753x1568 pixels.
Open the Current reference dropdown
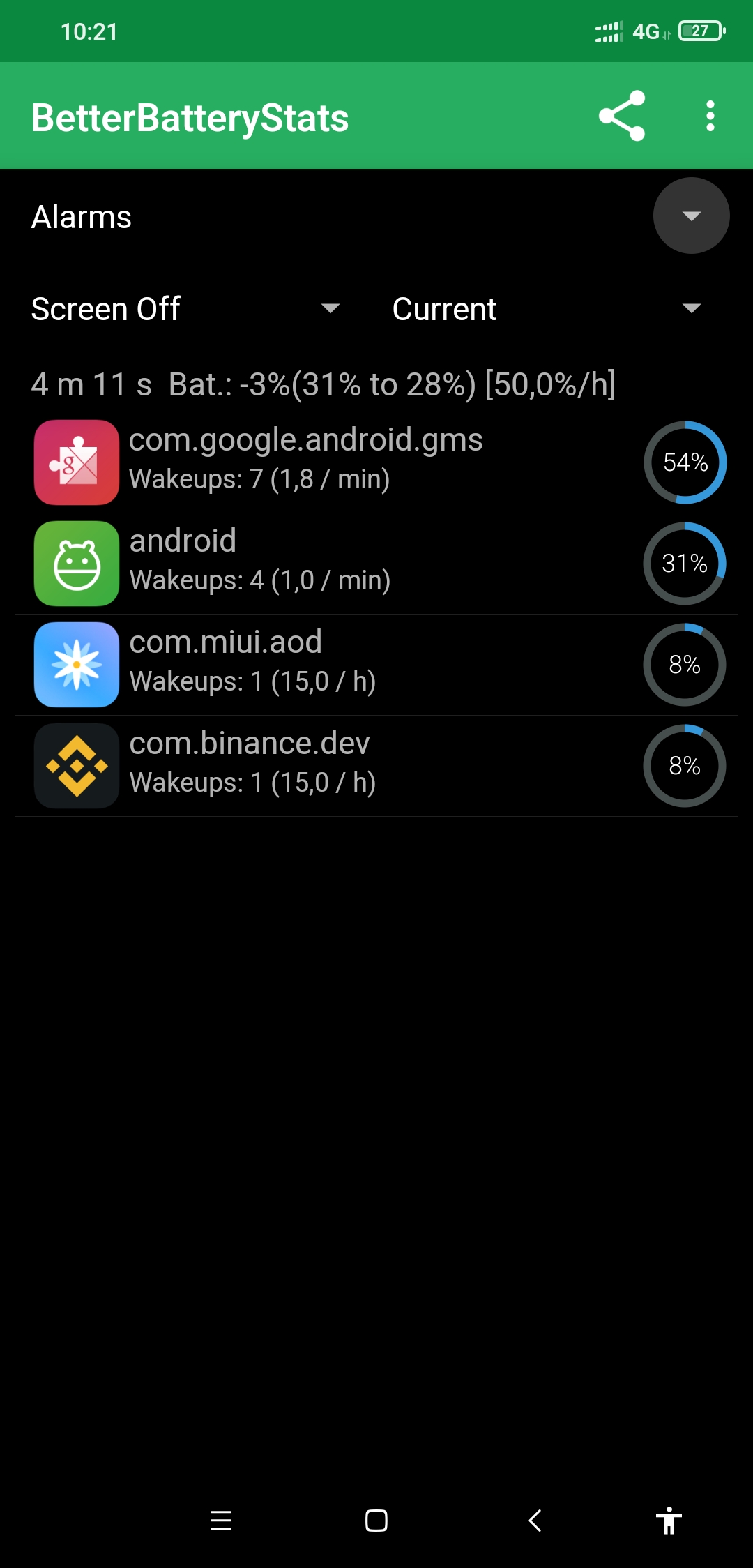pyautogui.click(x=547, y=309)
